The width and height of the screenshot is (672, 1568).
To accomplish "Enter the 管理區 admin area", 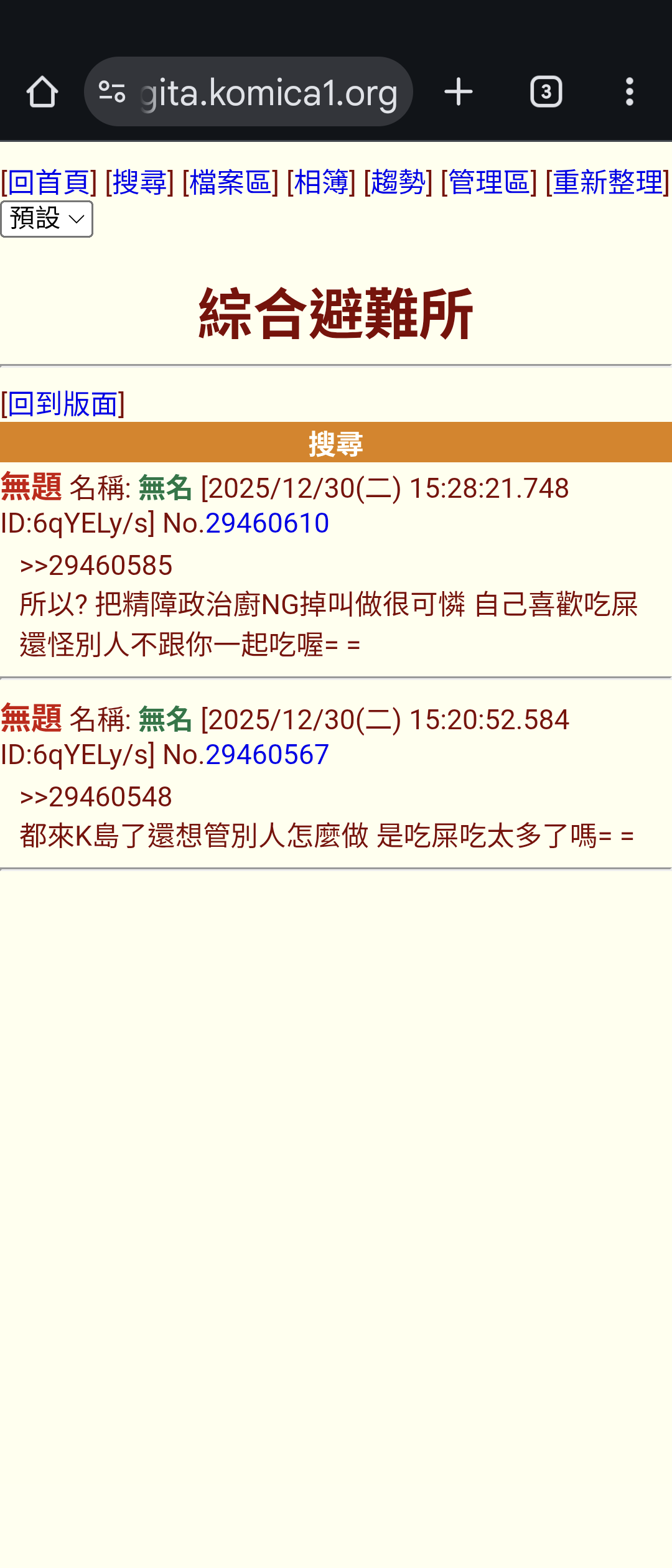I will tap(488, 182).
